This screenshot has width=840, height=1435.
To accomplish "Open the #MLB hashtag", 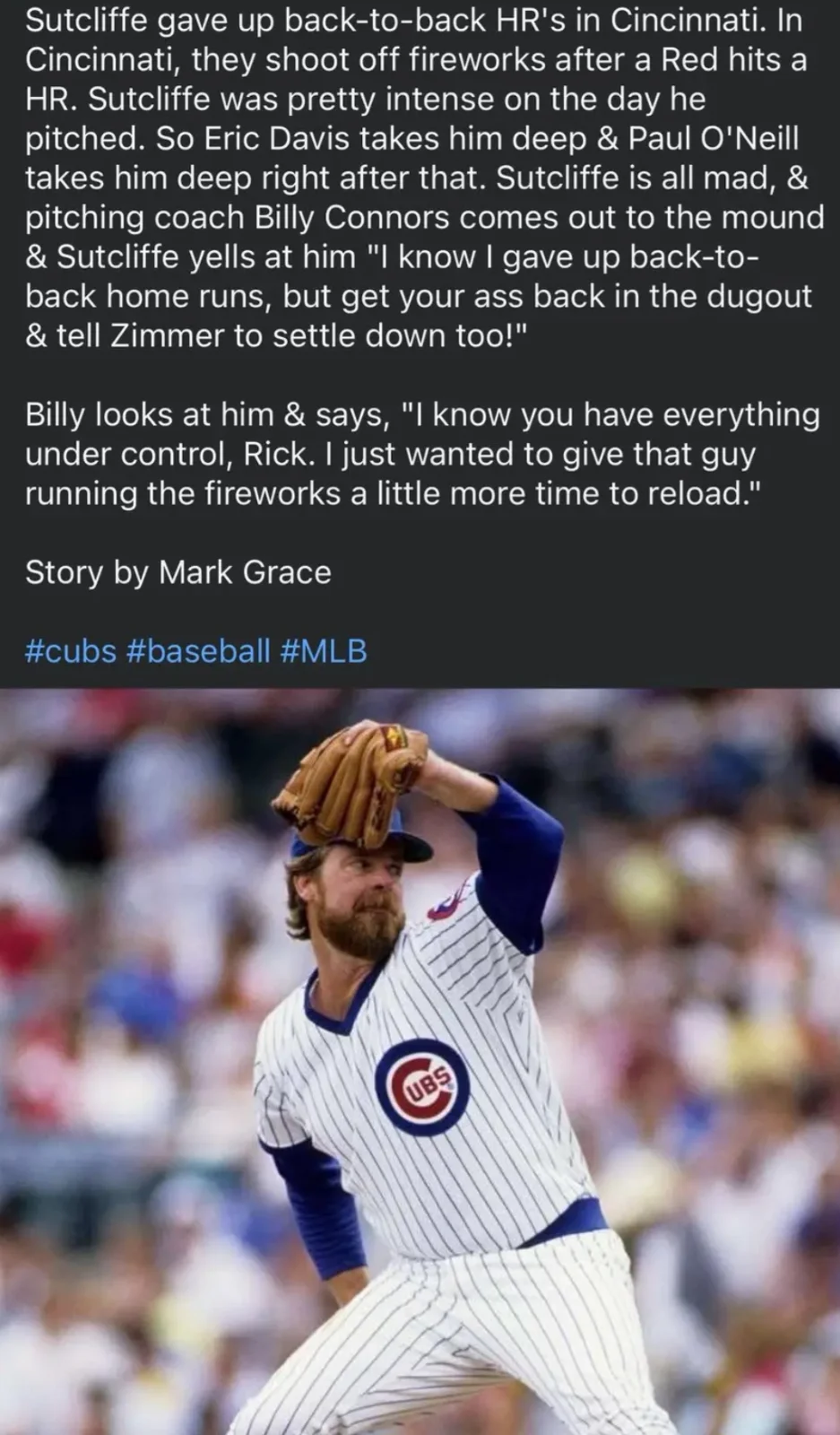I will point(324,650).
